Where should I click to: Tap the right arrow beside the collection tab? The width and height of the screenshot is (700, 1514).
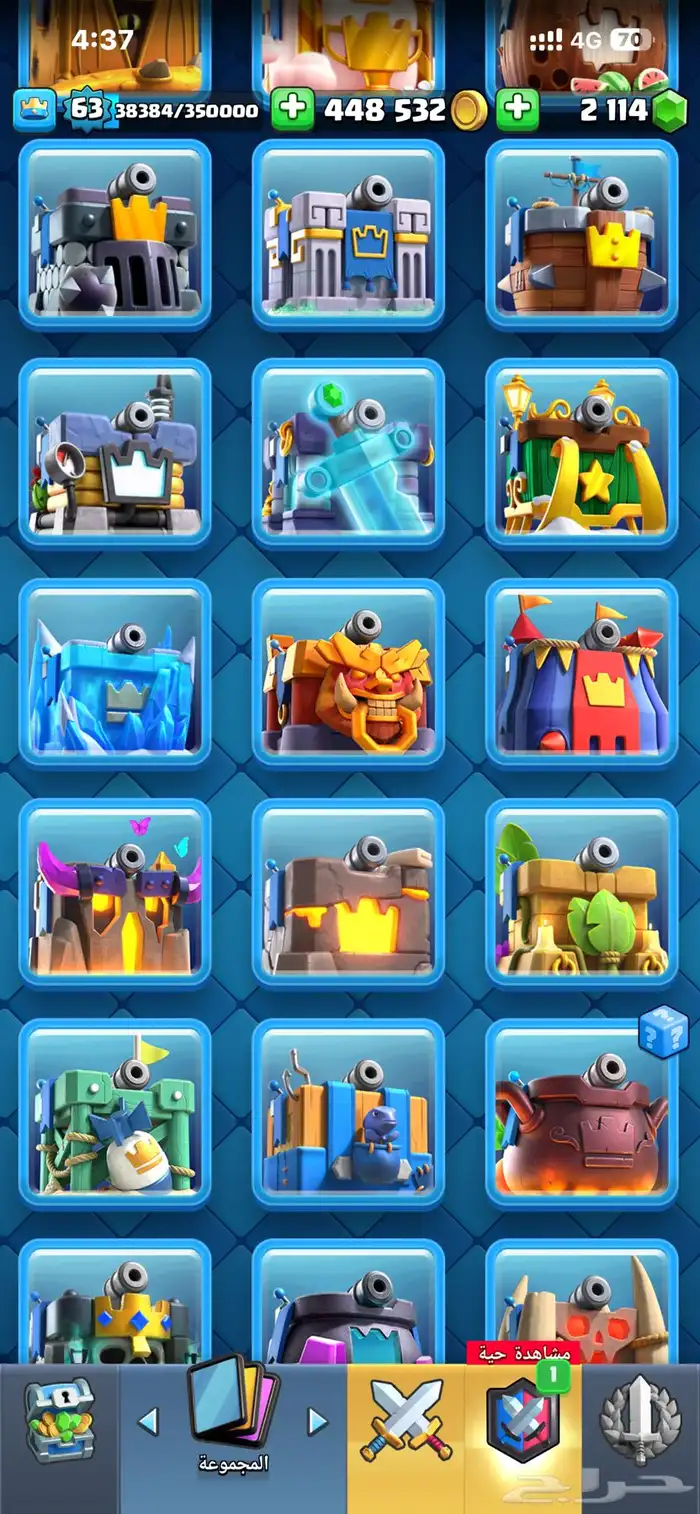pos(317,1420)
